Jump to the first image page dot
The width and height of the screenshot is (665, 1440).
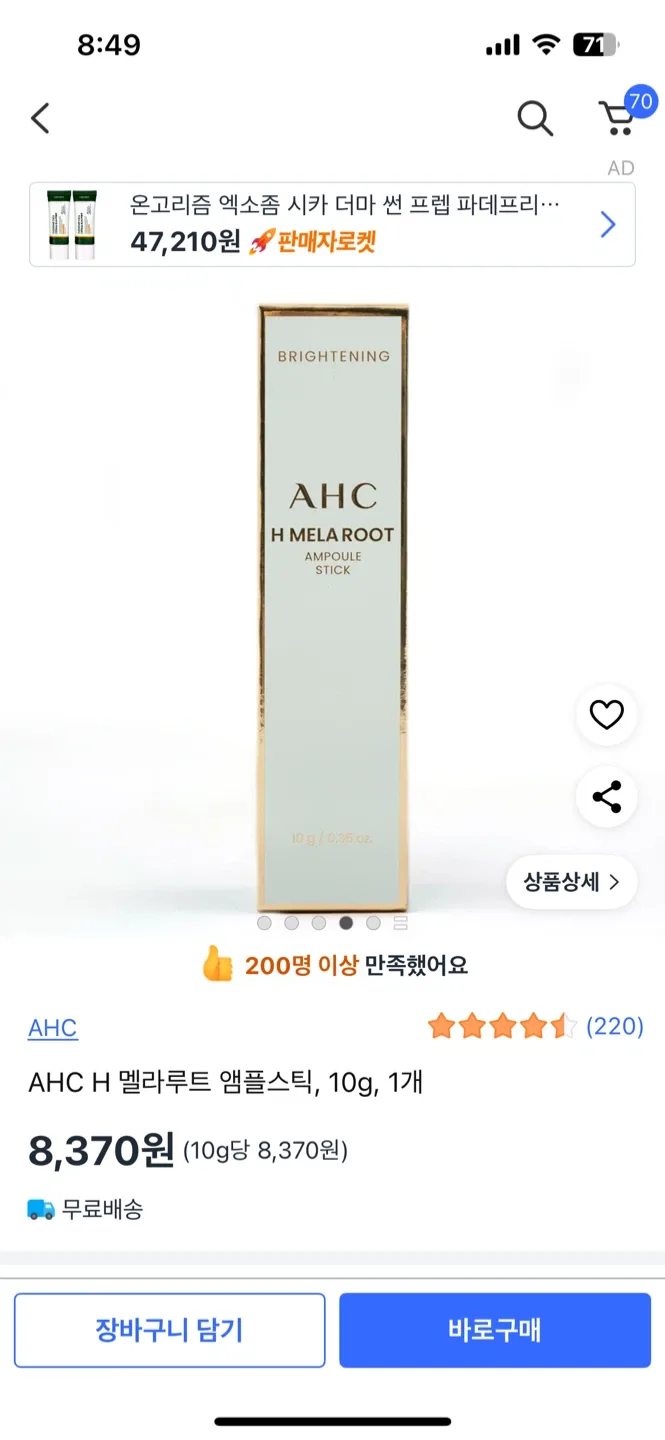(264, 923)
